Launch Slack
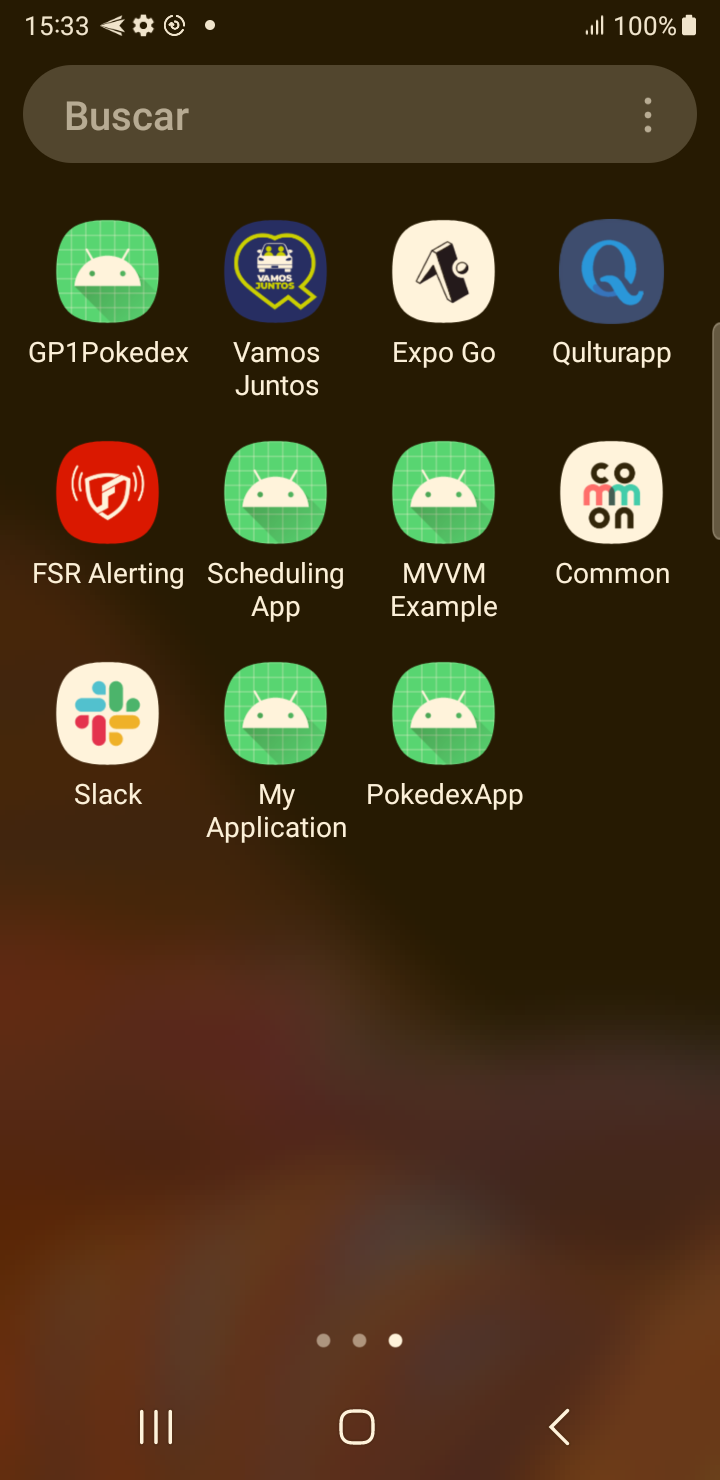The height and width of the screenshot is (1480, 720). [x=108, y=713]
